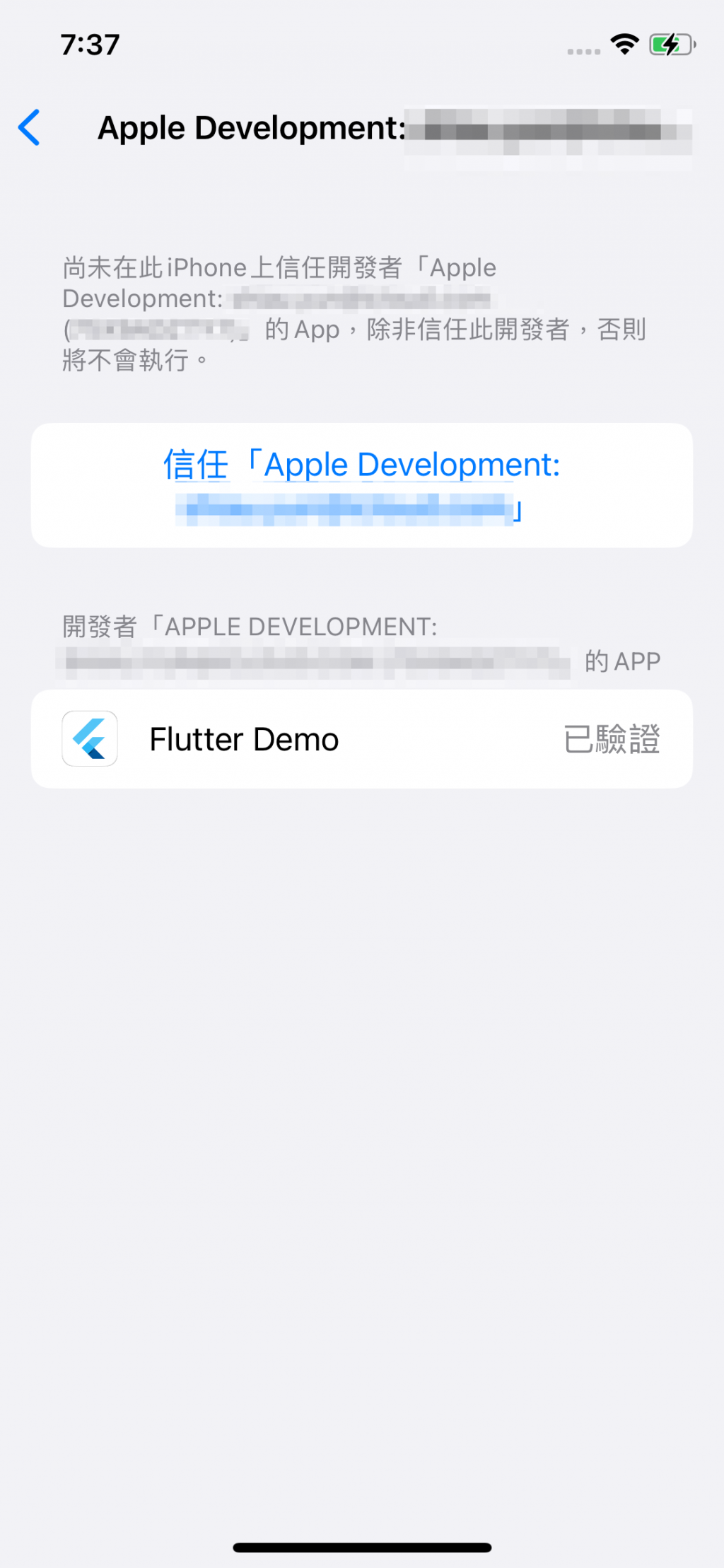Go back using the blue arrow
The height and width of the screenshot is (1568, 724).
[30, 128]
